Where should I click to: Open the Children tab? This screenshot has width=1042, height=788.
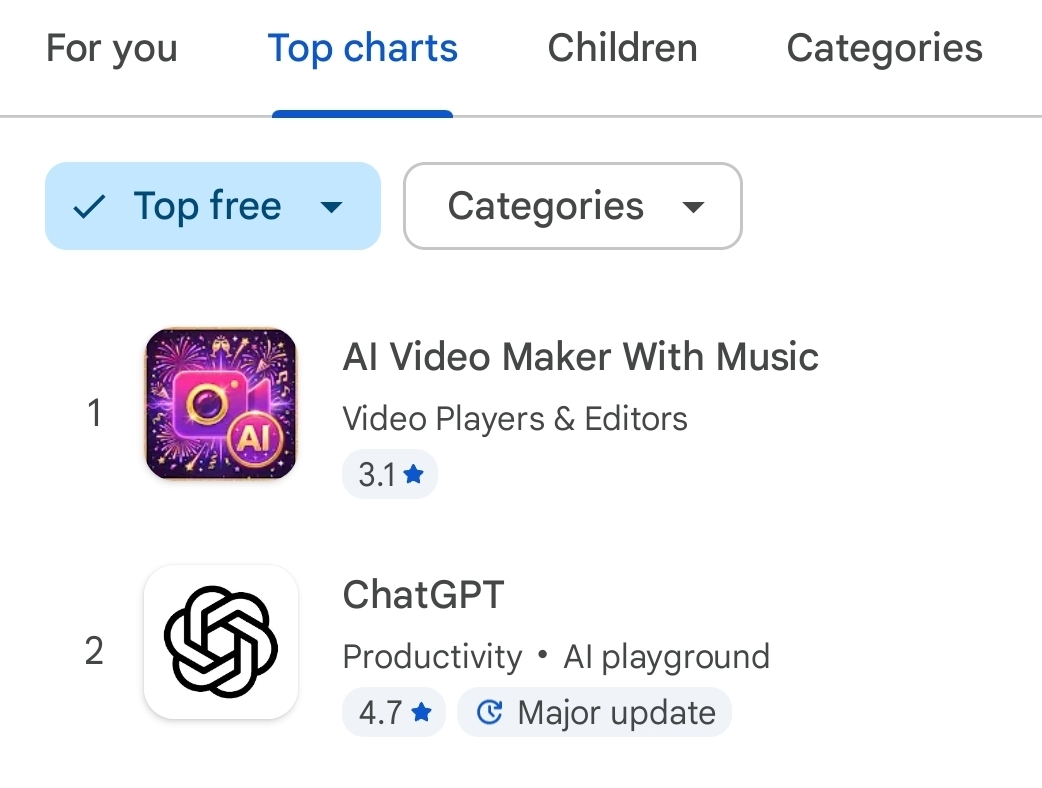(622, 49)
